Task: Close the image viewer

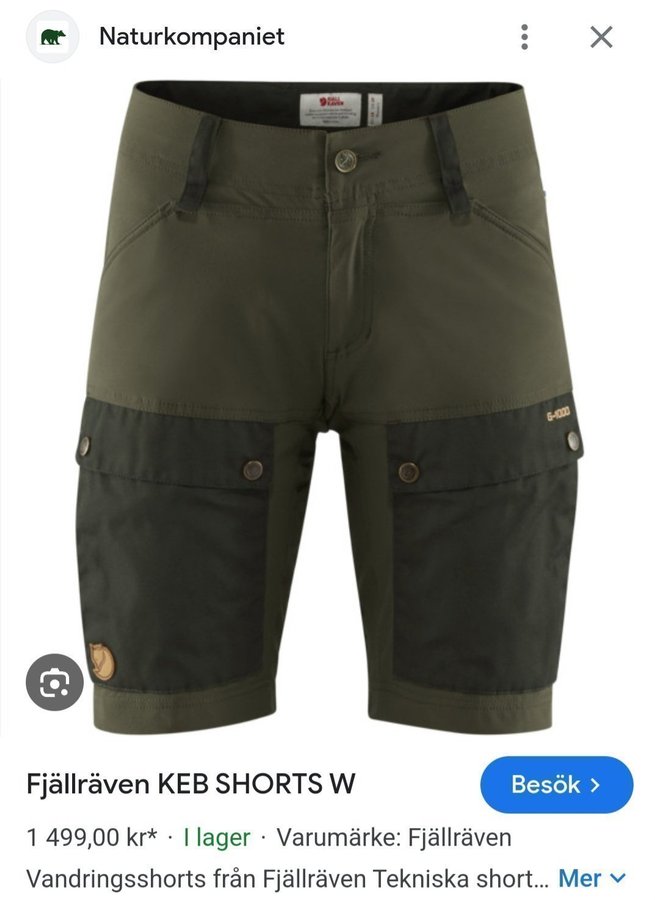Action: click(600, 38)
